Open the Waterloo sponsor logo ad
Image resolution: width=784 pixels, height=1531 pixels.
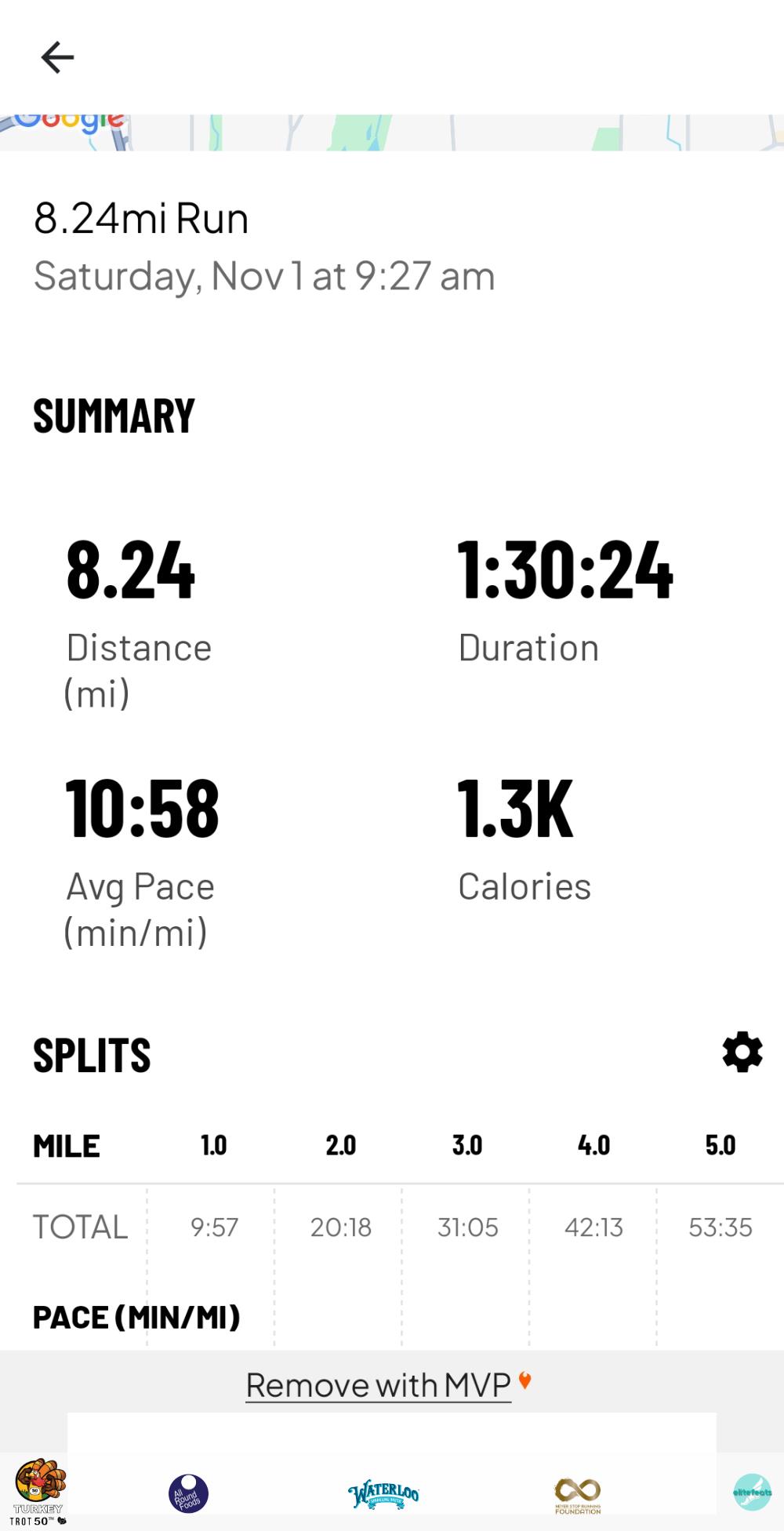pos(383,1494)
